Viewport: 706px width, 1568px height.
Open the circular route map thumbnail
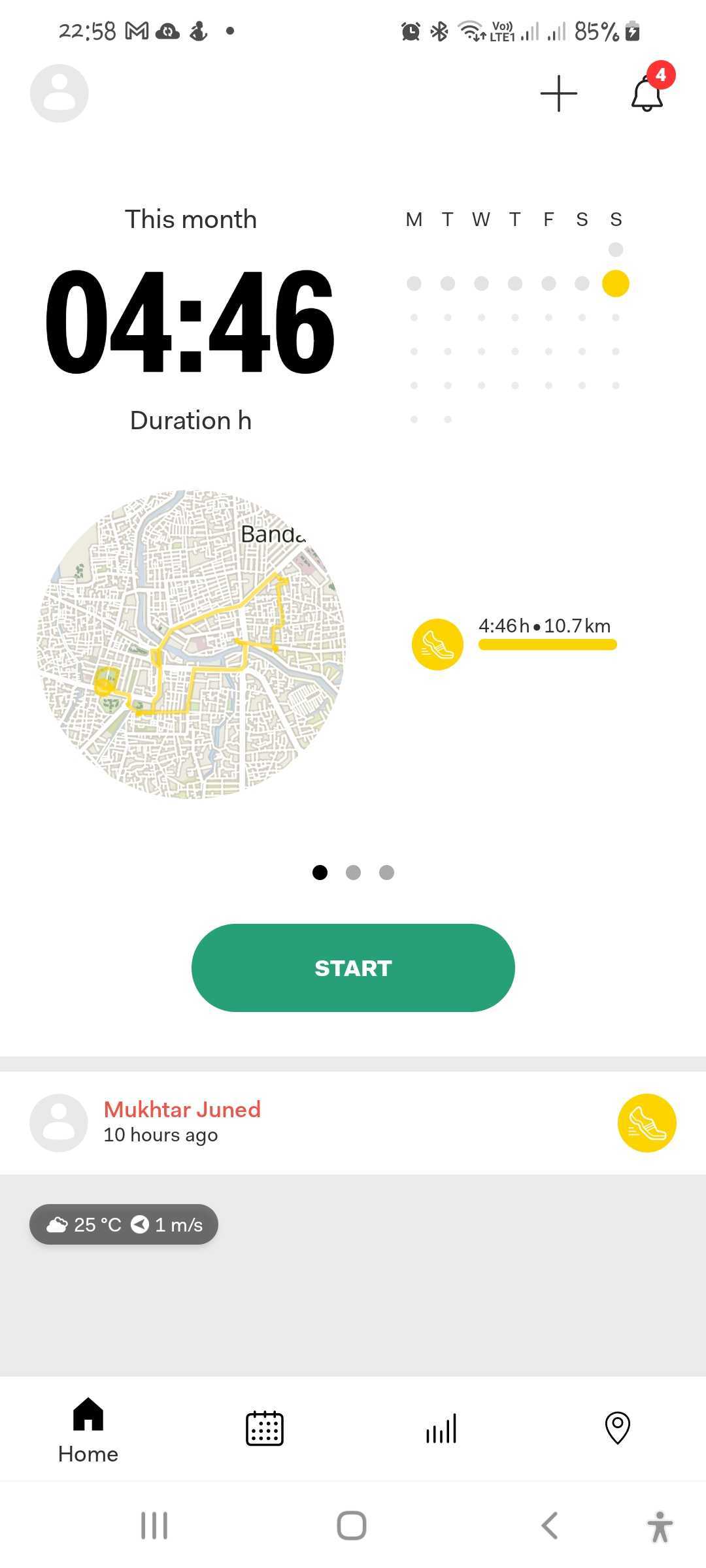pos(191,644)
